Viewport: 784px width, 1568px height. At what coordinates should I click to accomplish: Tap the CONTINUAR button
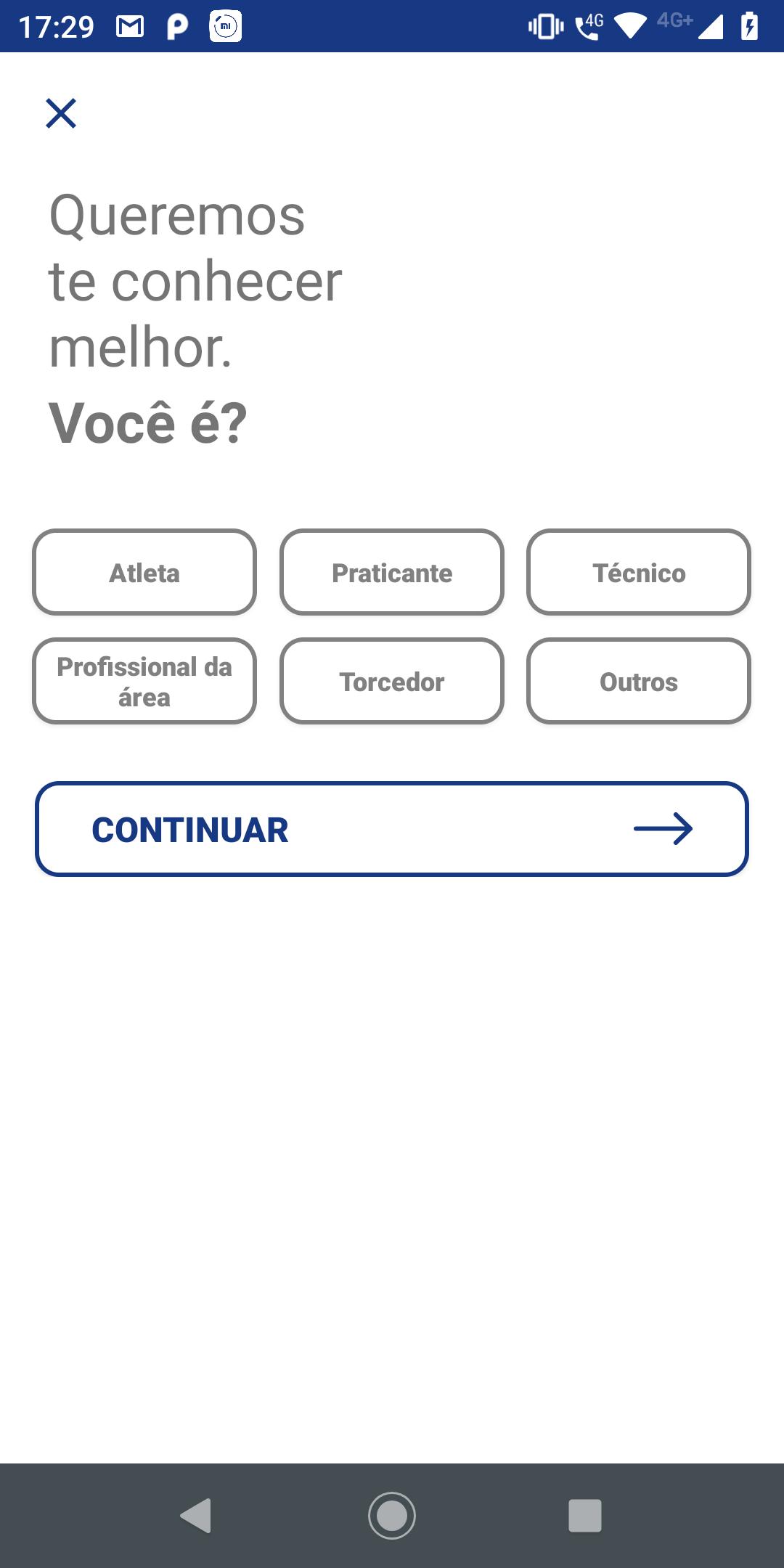pyautogui.click(x=392, y=829)
